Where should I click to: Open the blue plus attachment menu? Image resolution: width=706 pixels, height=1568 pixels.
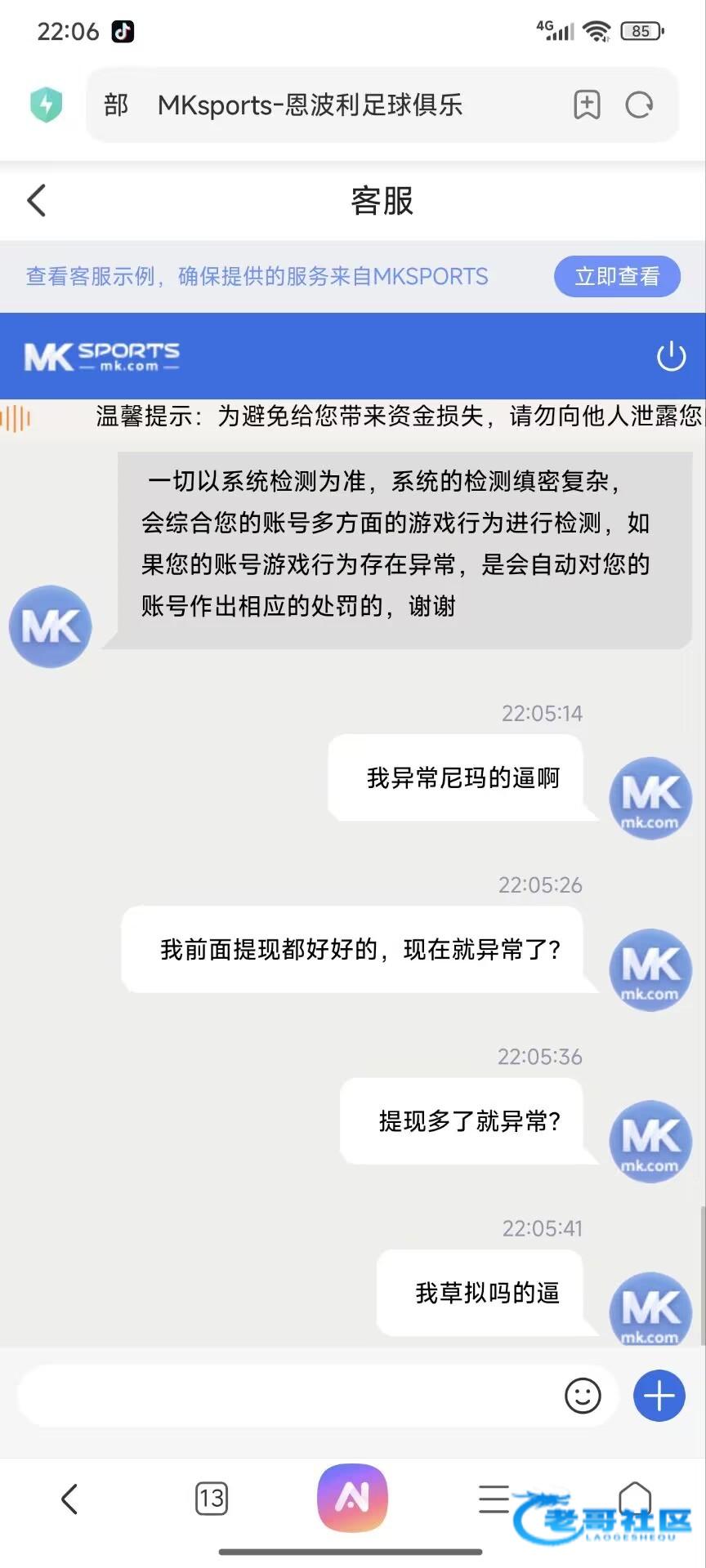[x=659, y=1396]
